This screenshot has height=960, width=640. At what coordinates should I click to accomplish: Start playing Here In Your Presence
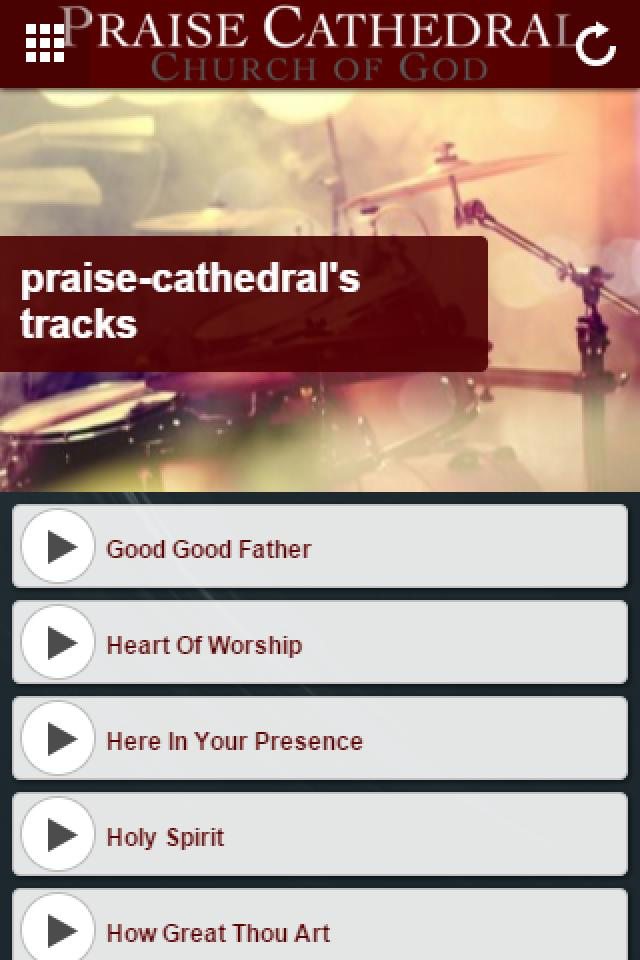58,738
